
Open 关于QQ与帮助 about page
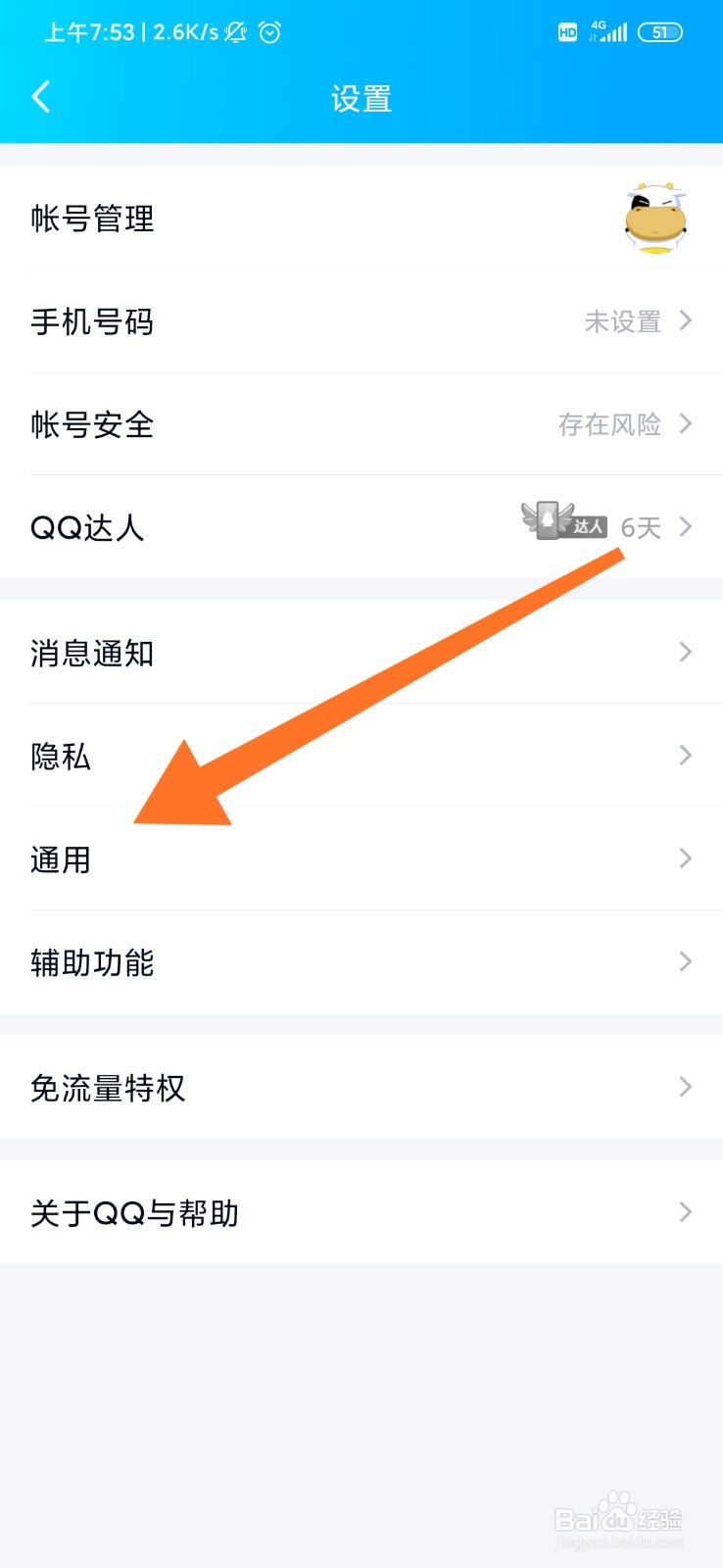tap(135, 1213)
